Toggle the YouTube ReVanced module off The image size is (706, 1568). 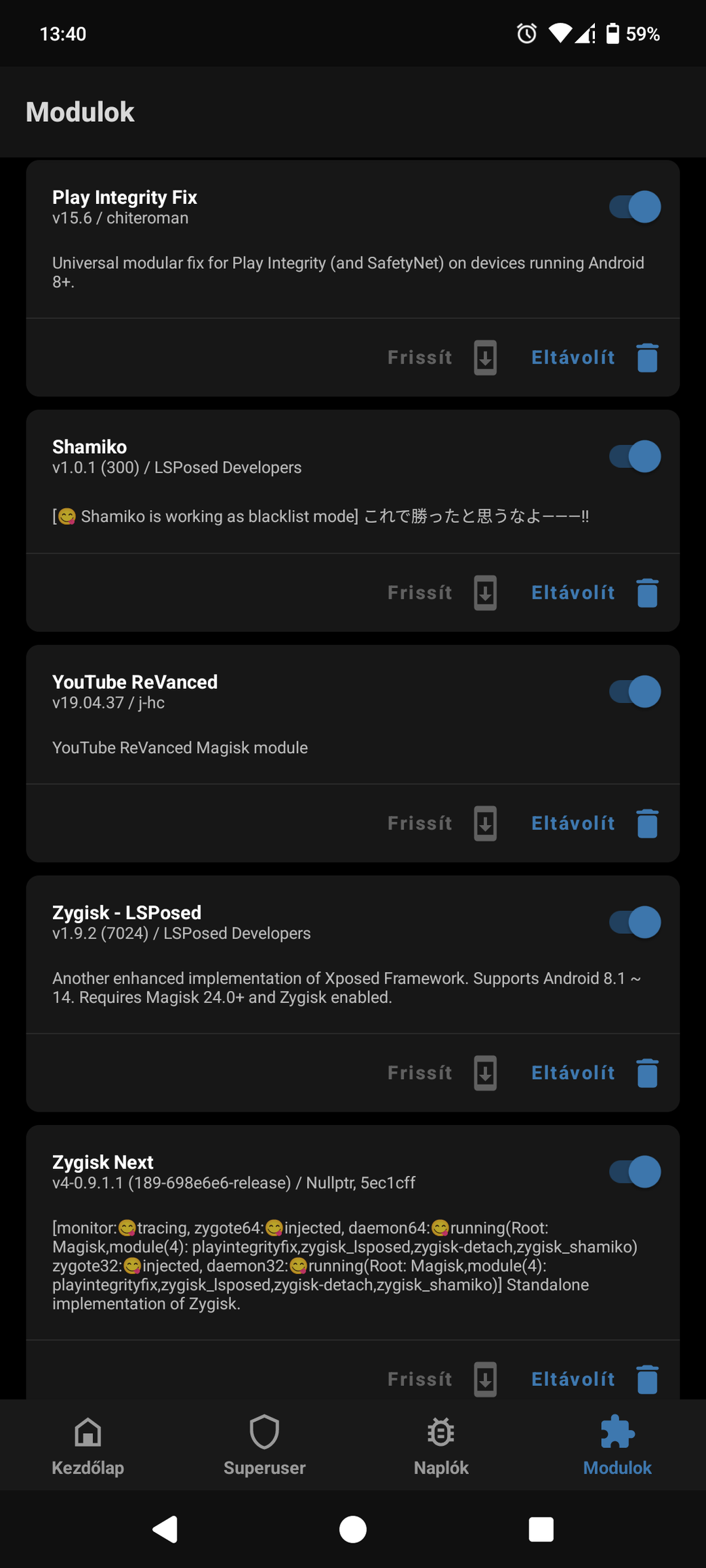coord(635,692)
